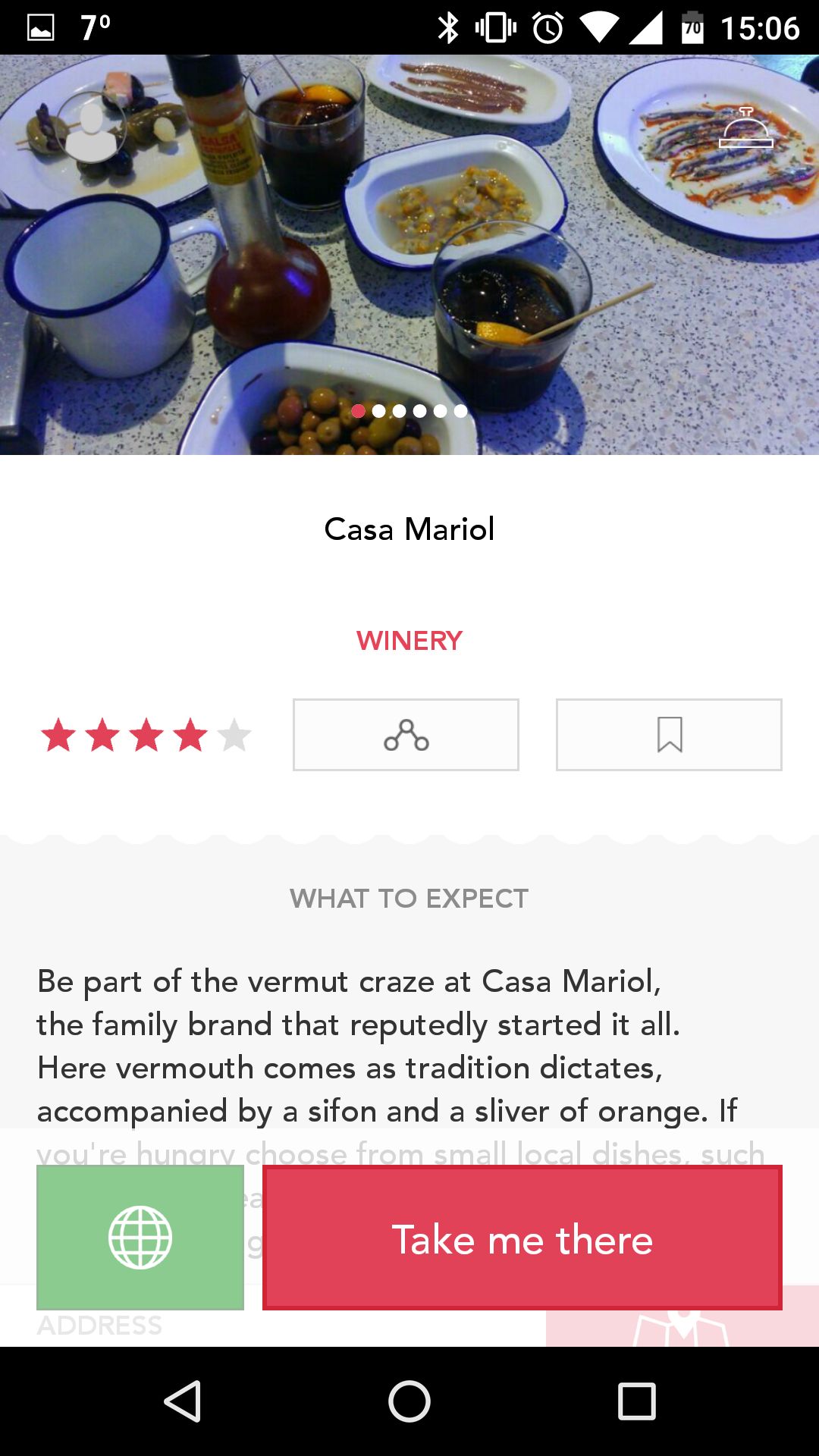Tap Take me there
Viewport: 819px width, 1456px height.
tap(522, 1238)
